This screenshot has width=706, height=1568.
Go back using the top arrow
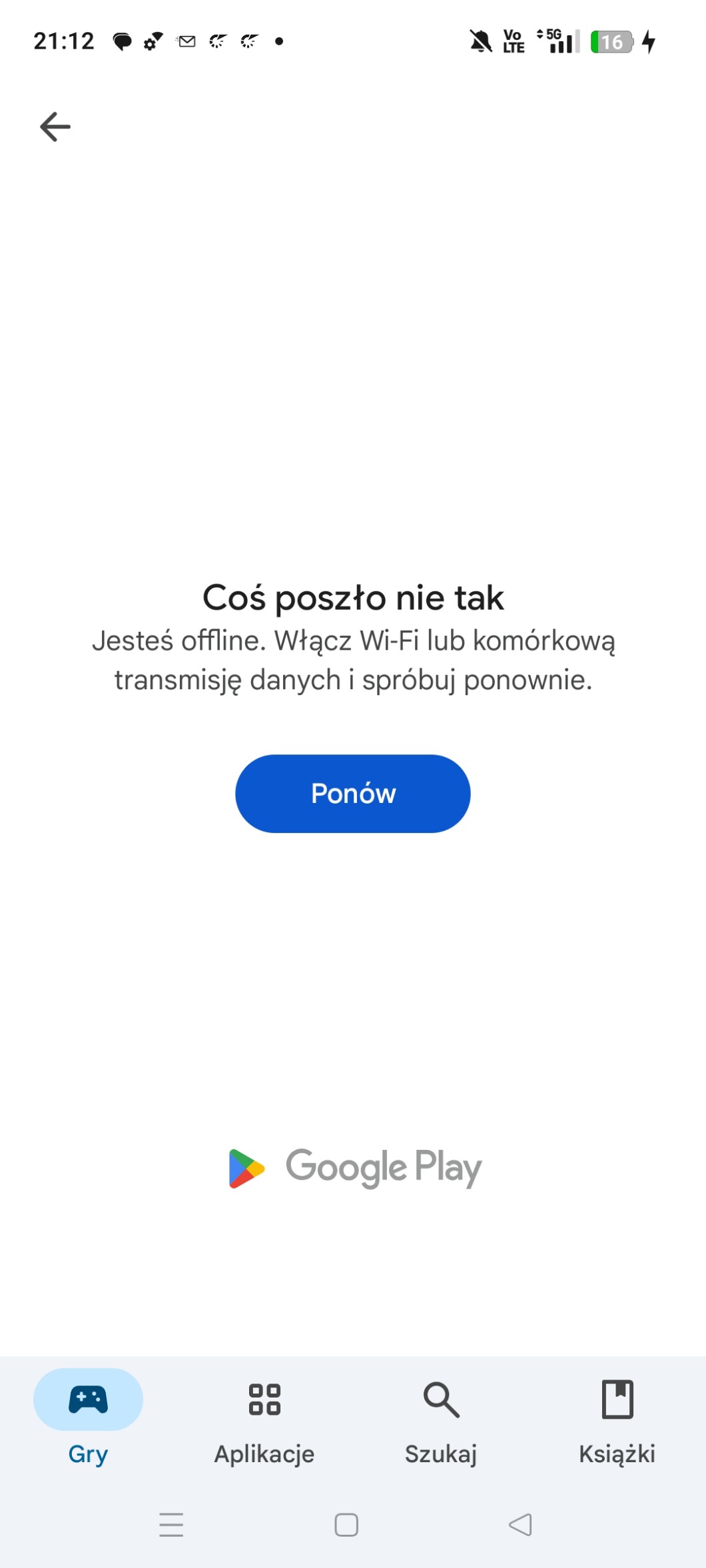pyautogui.click(x=55, y=127)
